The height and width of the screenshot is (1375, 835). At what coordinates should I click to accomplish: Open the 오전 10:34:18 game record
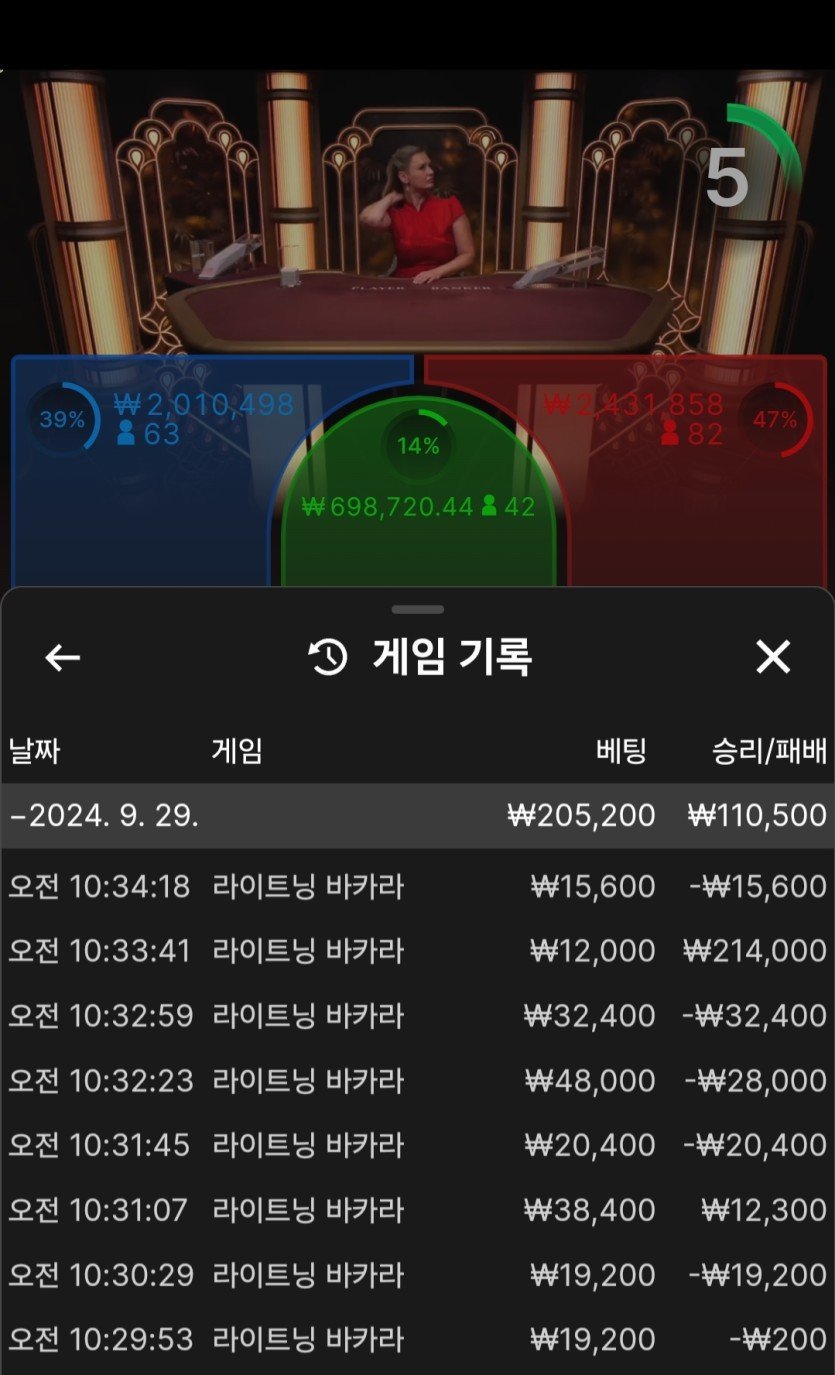(x=417, y=886)
